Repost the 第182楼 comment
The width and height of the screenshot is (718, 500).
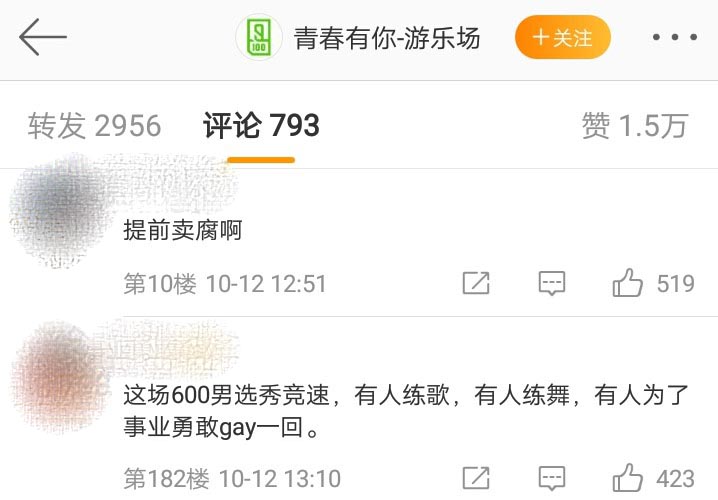tap(476, 478)
